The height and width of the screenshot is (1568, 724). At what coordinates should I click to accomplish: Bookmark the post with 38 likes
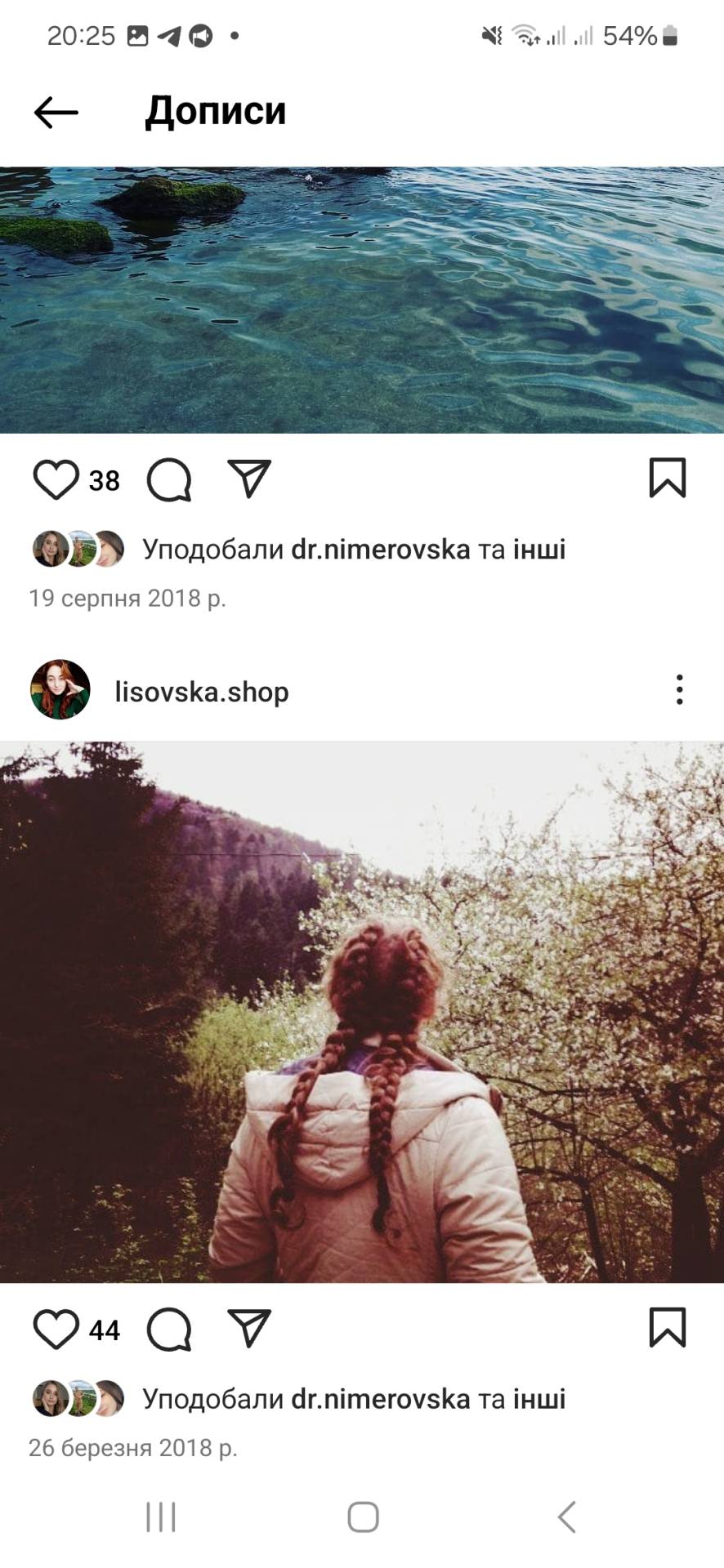667,478
